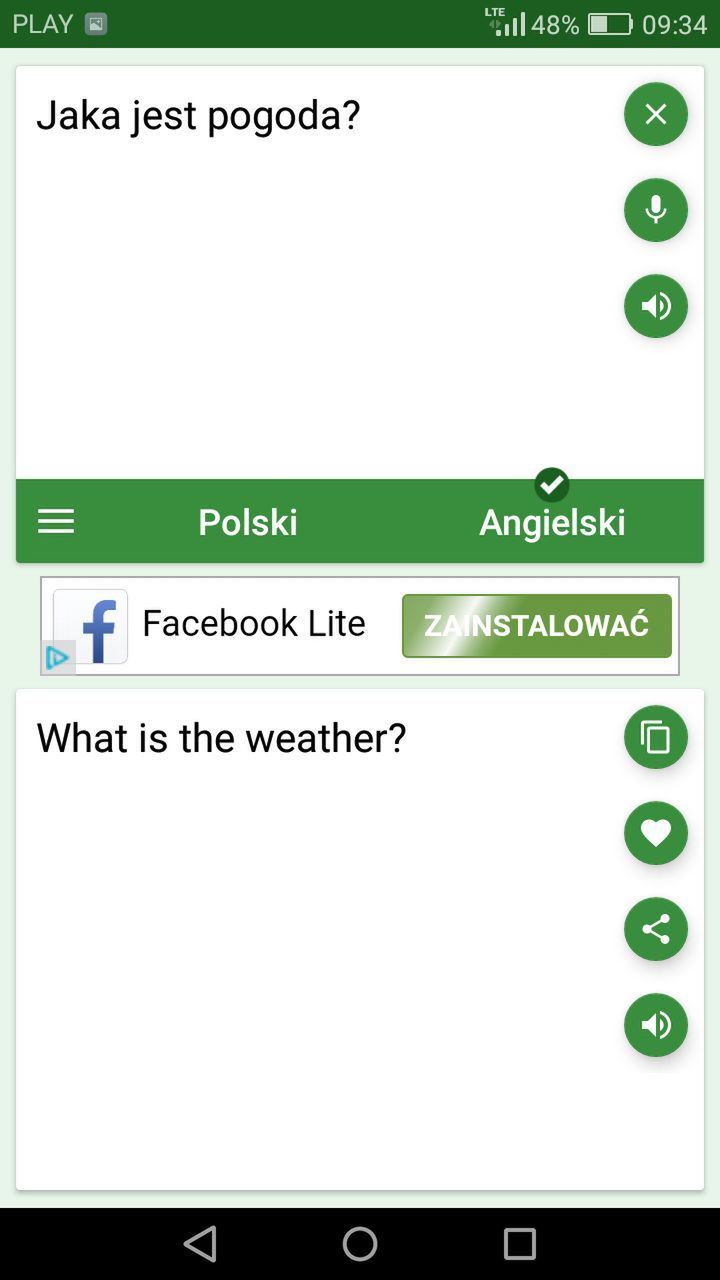Edit the text "Jaka jest pogoda?"
This screenshot has width=720, height=1280.
pyautogui.click(x=198, y=116)
